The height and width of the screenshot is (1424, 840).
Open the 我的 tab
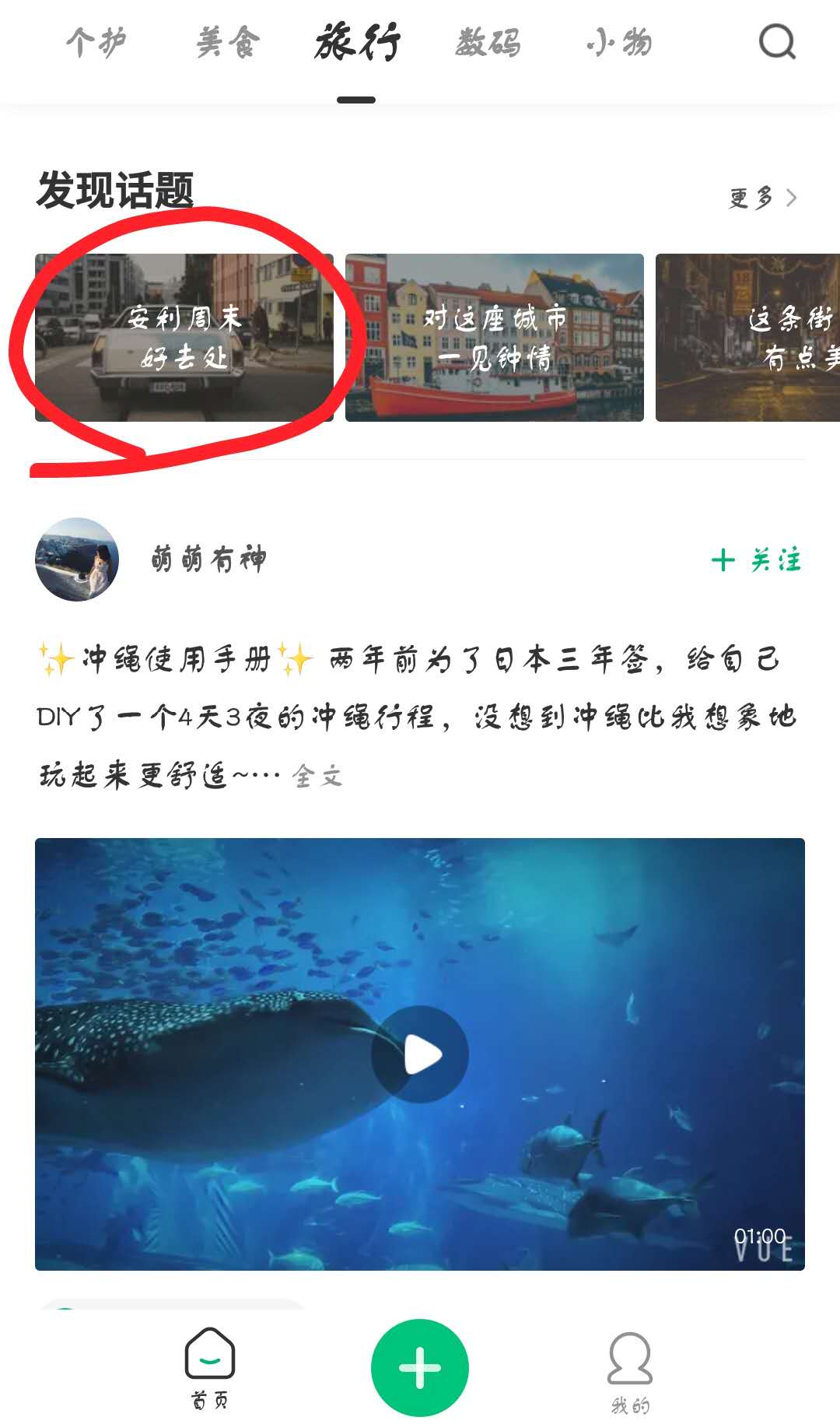pos(630,1371)
